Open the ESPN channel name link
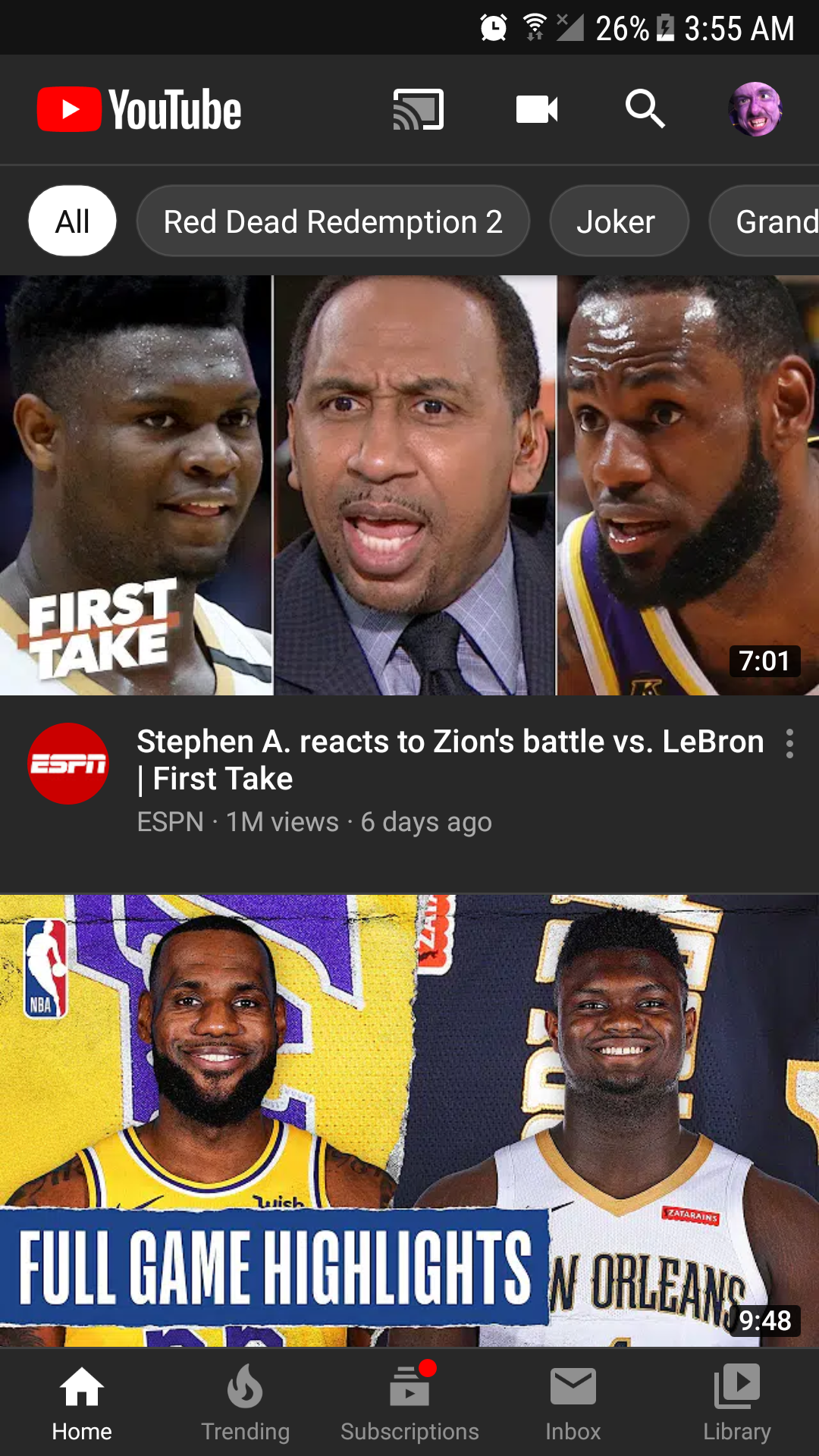Screen dimensions: 819x1456 click(167, 822)
